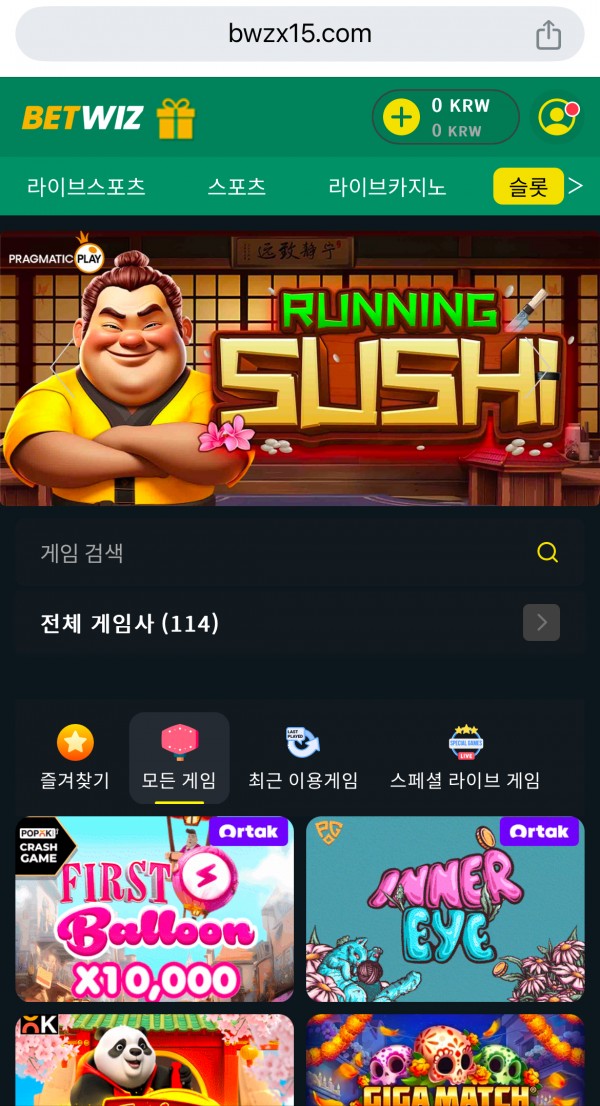Viewport: 600px width, 1106px height.
Task: Tap the plus deposit button
Action: click(x=401, y=118)
